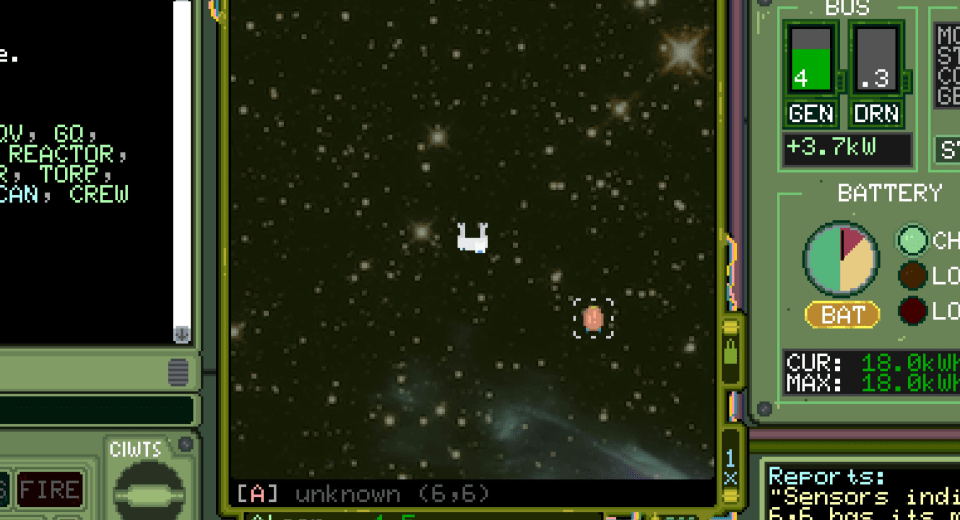Select the unknown orange target on map
The width and height of the screenshot is (960, 520).
593,318
